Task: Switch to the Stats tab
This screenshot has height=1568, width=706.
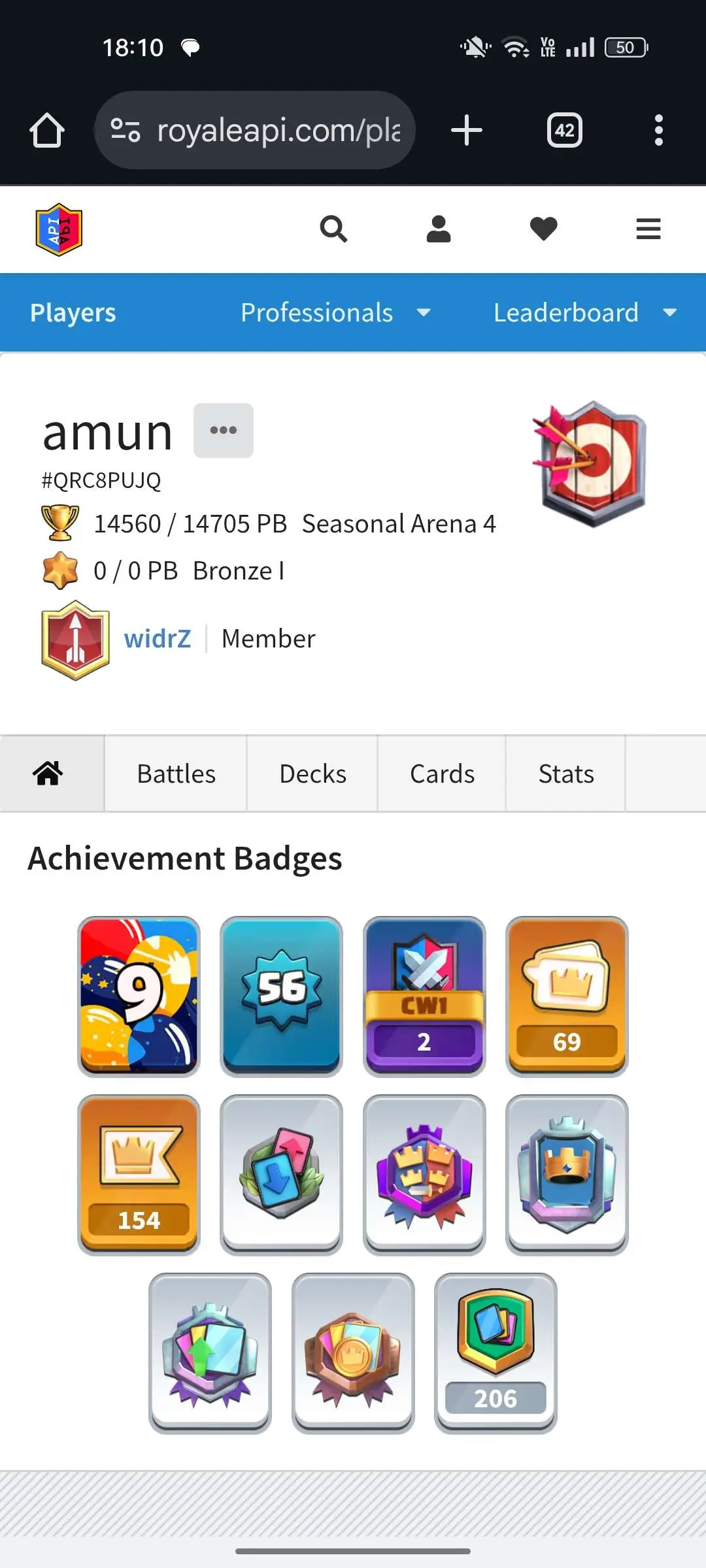Action: tap(566, 774)
